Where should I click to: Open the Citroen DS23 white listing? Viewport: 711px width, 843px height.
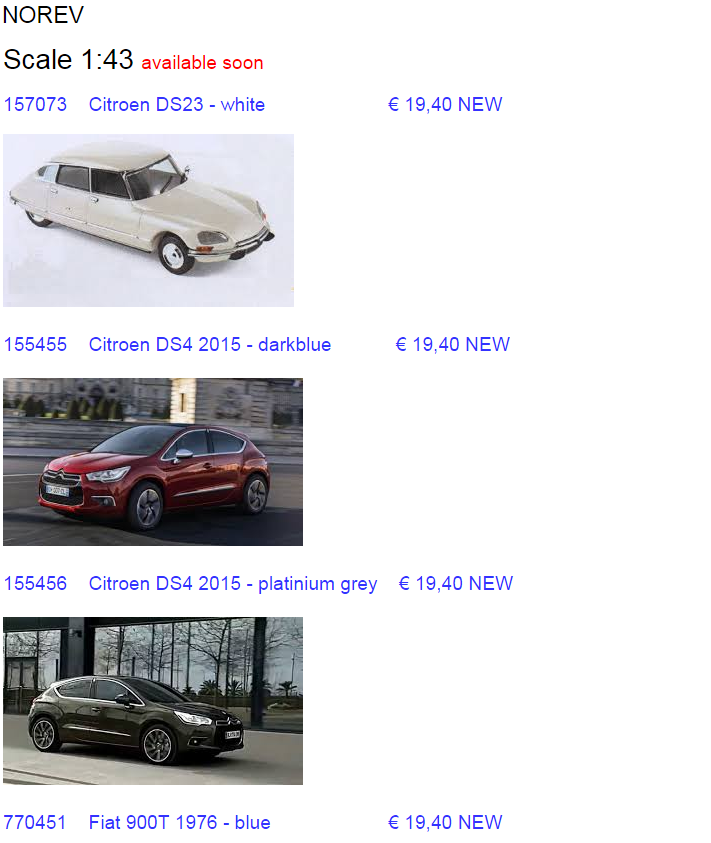[176, 105]
